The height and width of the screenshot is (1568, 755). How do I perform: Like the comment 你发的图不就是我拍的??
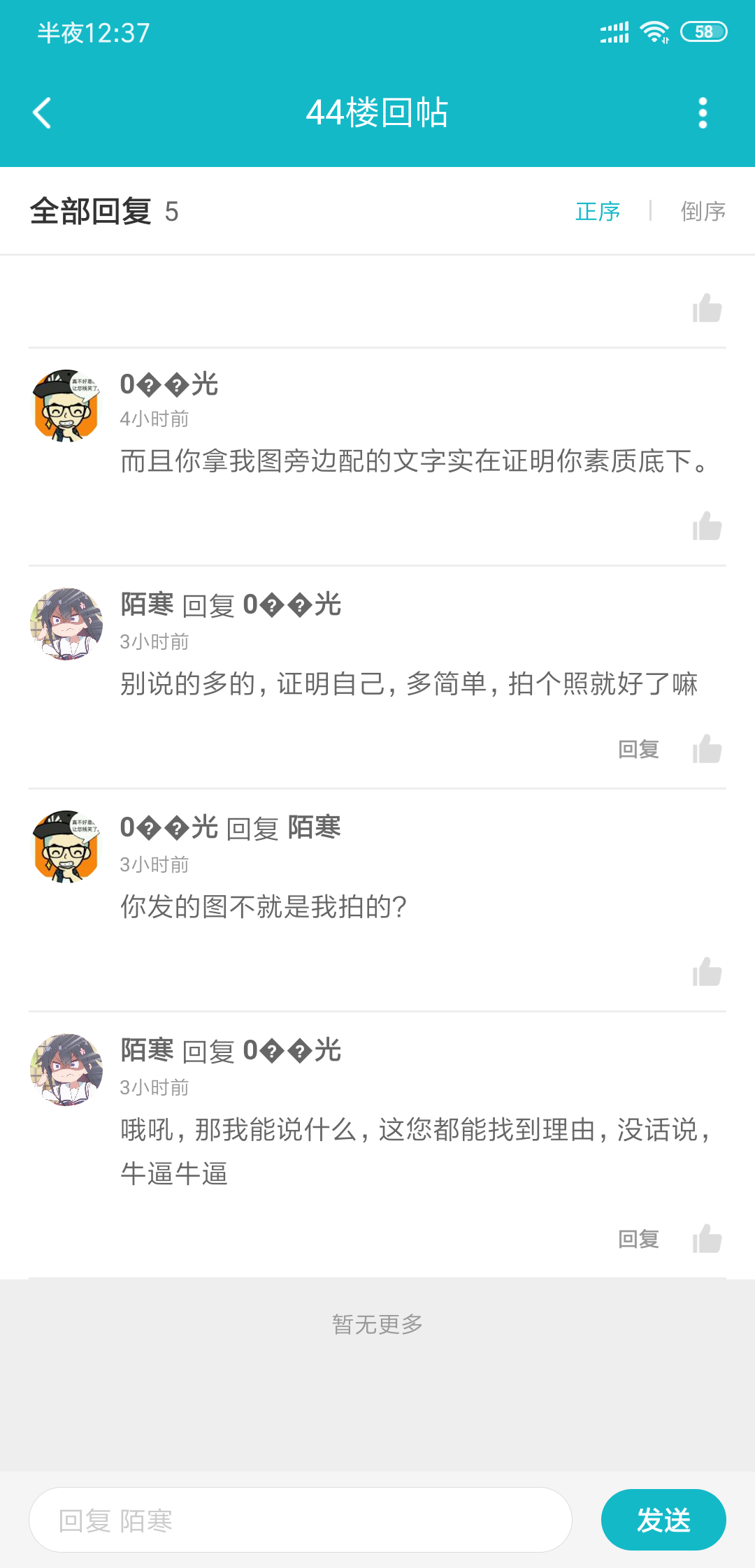coord(707,972)
